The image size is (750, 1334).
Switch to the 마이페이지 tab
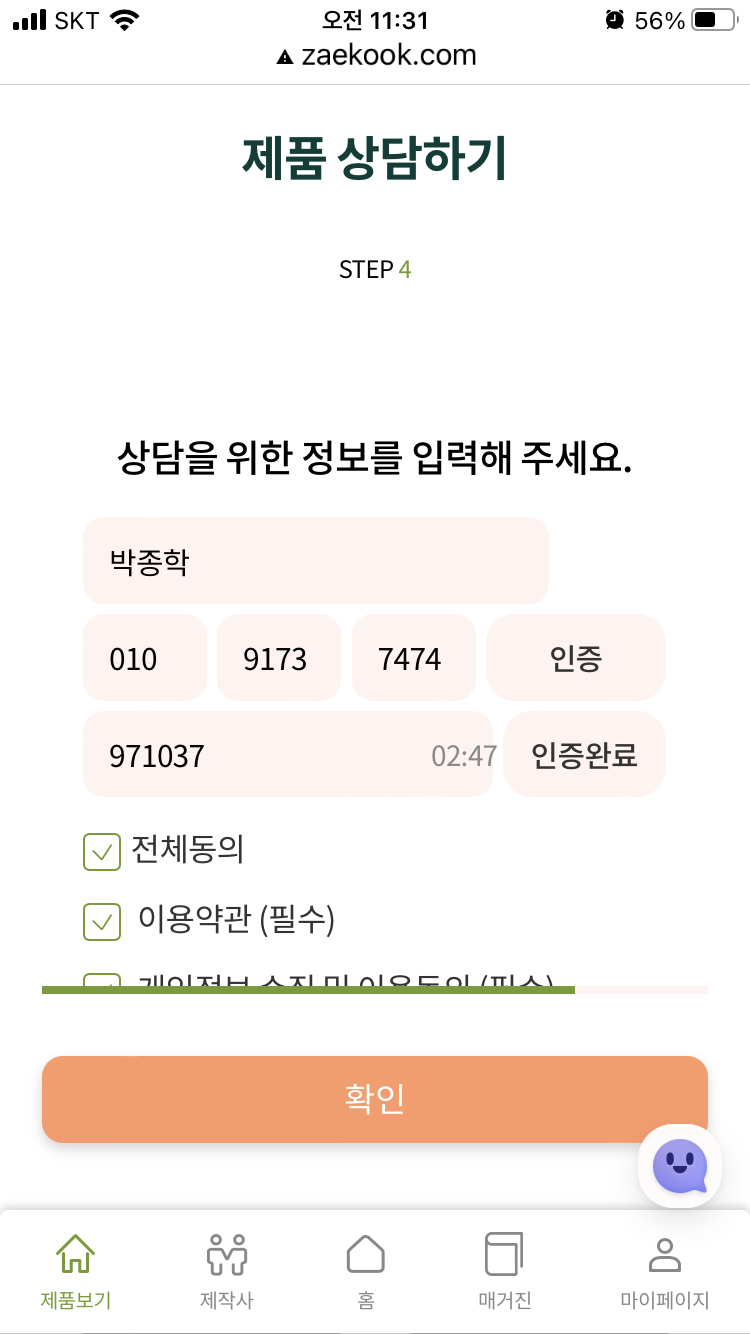click(x=665, y=1272)
